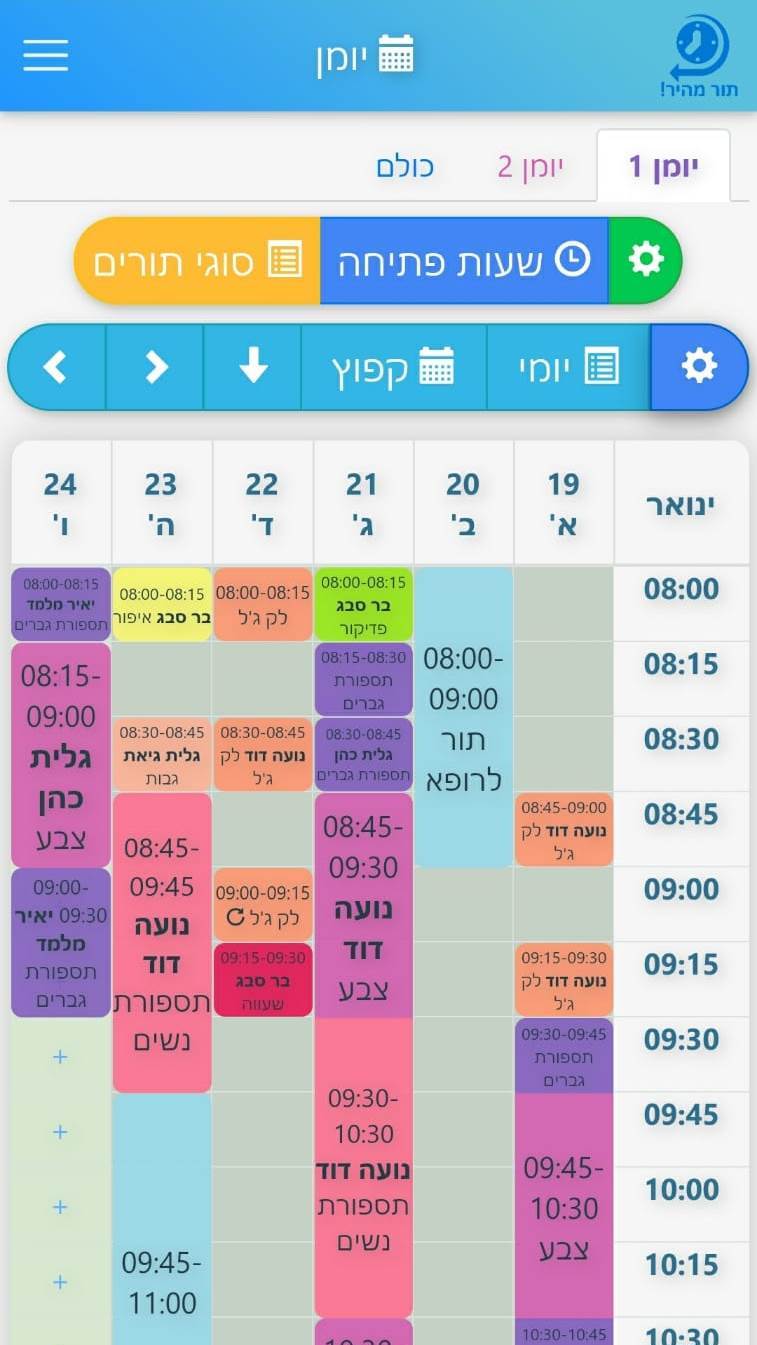Open the שעות פתיחה opening hours button
757x1345 pixels.
point(464,261)
